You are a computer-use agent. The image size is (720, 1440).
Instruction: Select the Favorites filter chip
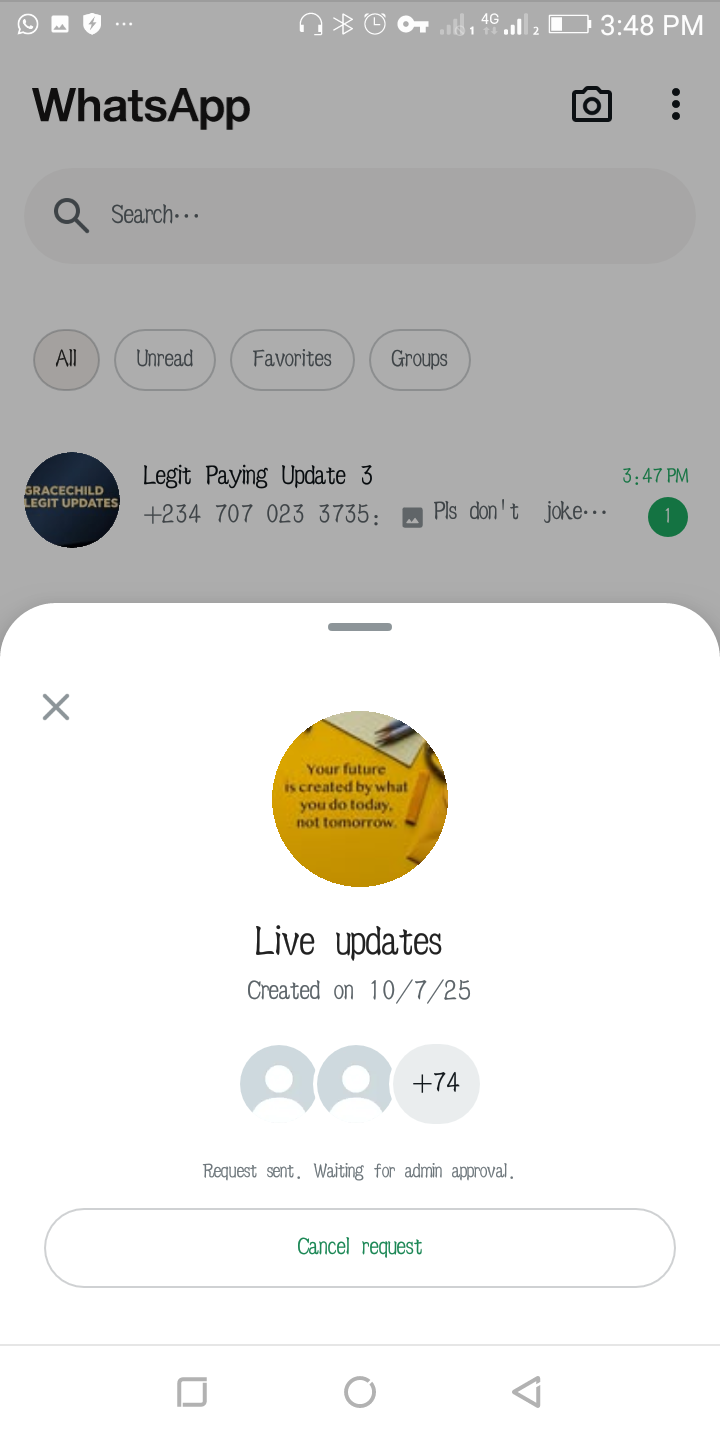(x=292, y=359)
